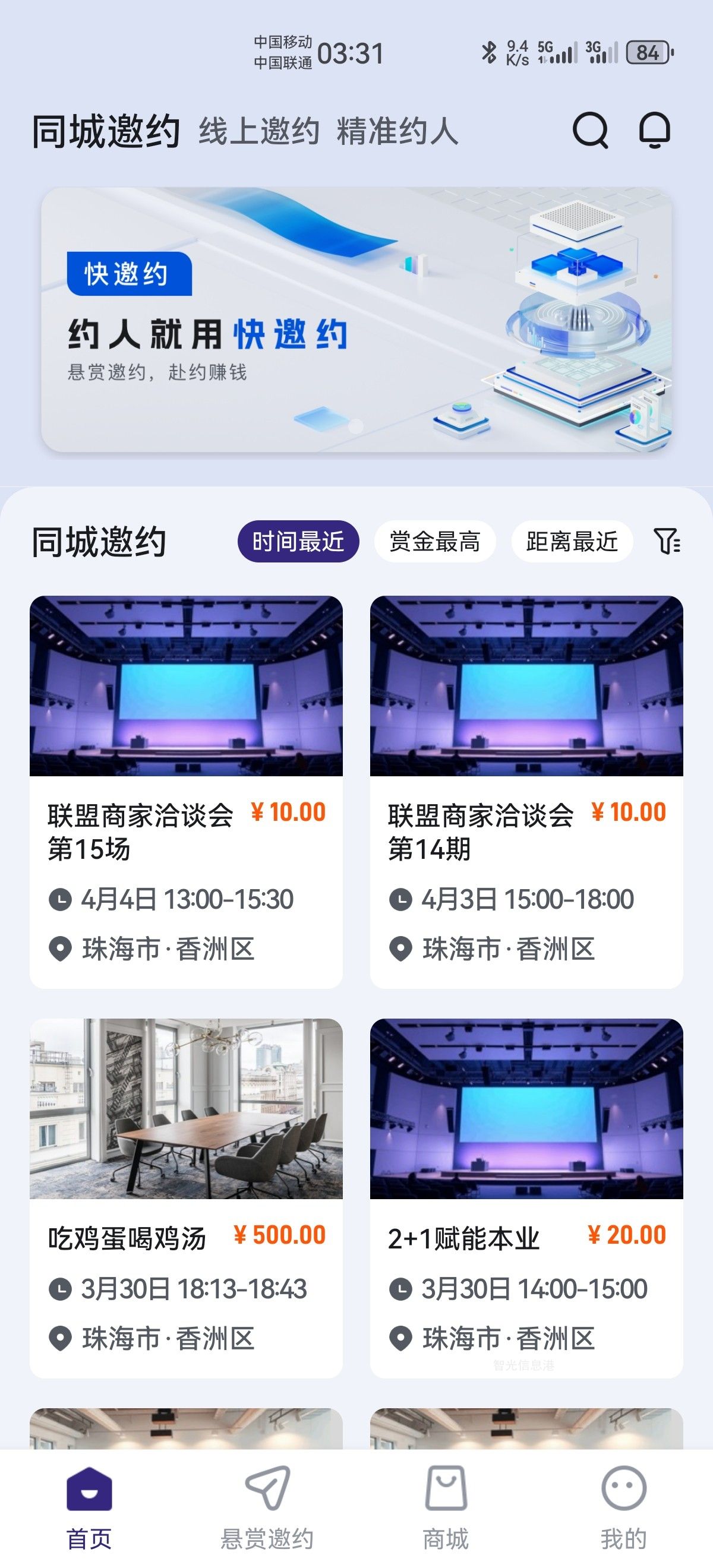This screenshot has width=713, height=1568.
Task: Open the notifications bell
Action: click(655, 129)
